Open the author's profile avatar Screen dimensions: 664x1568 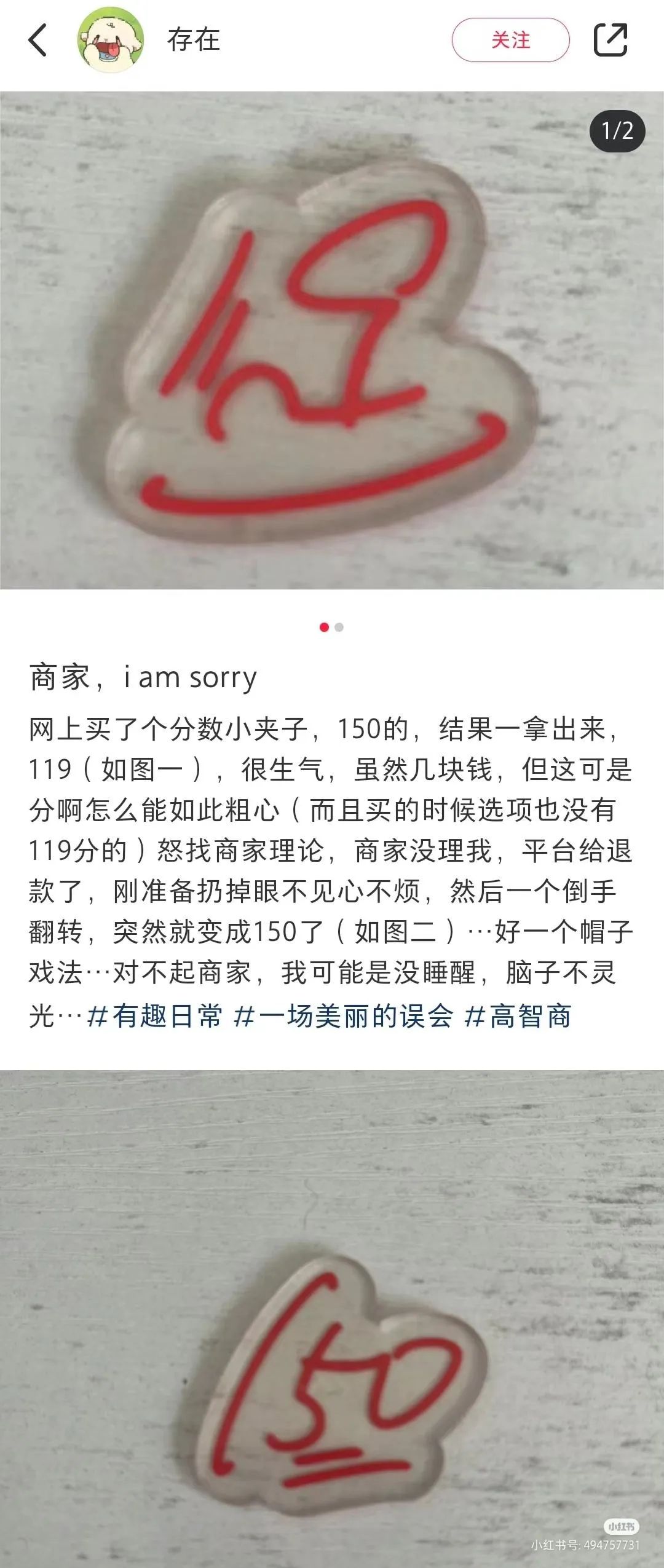(111, 41)
